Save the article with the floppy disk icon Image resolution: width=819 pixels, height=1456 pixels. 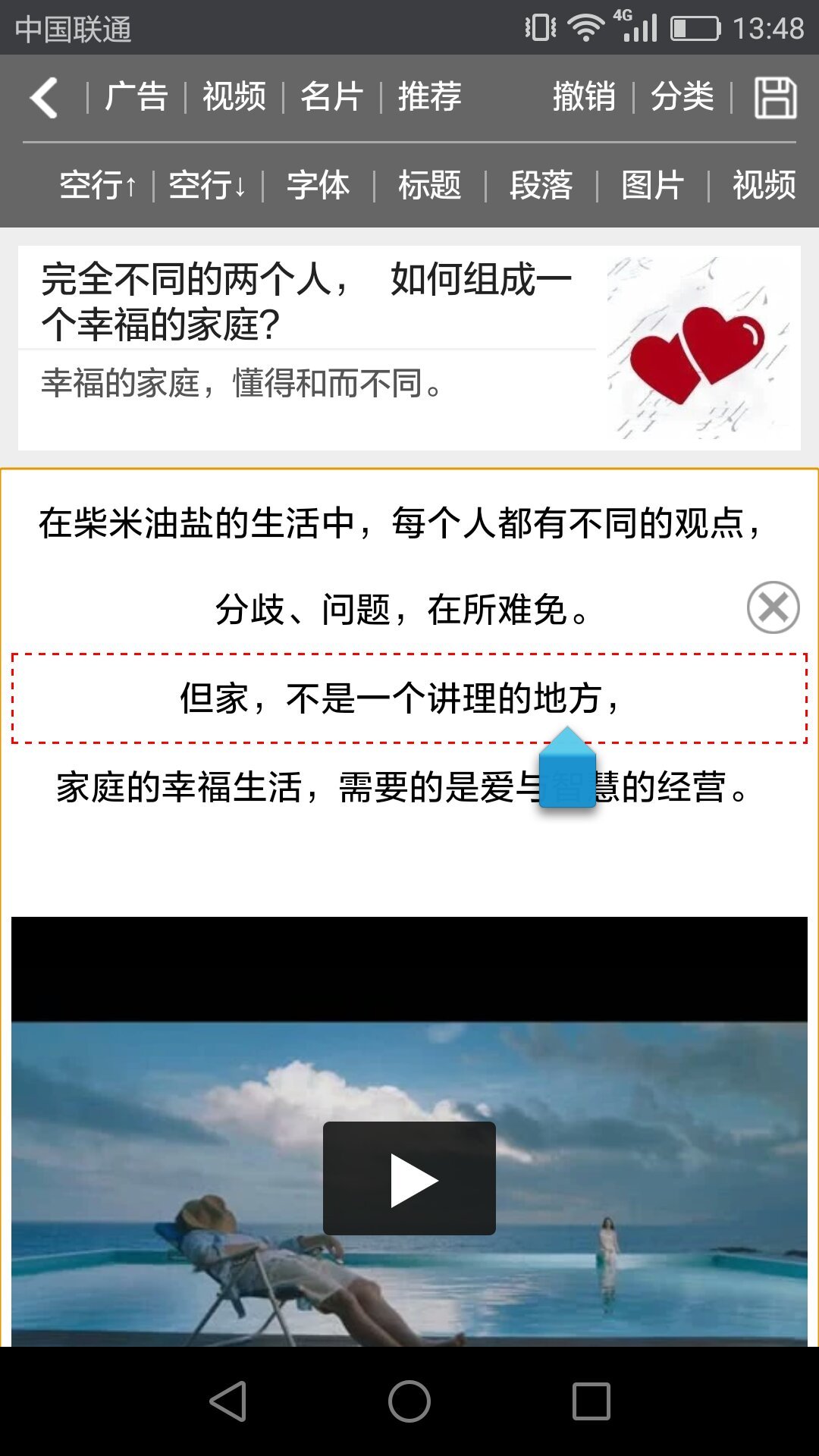(x=775, y=98)
